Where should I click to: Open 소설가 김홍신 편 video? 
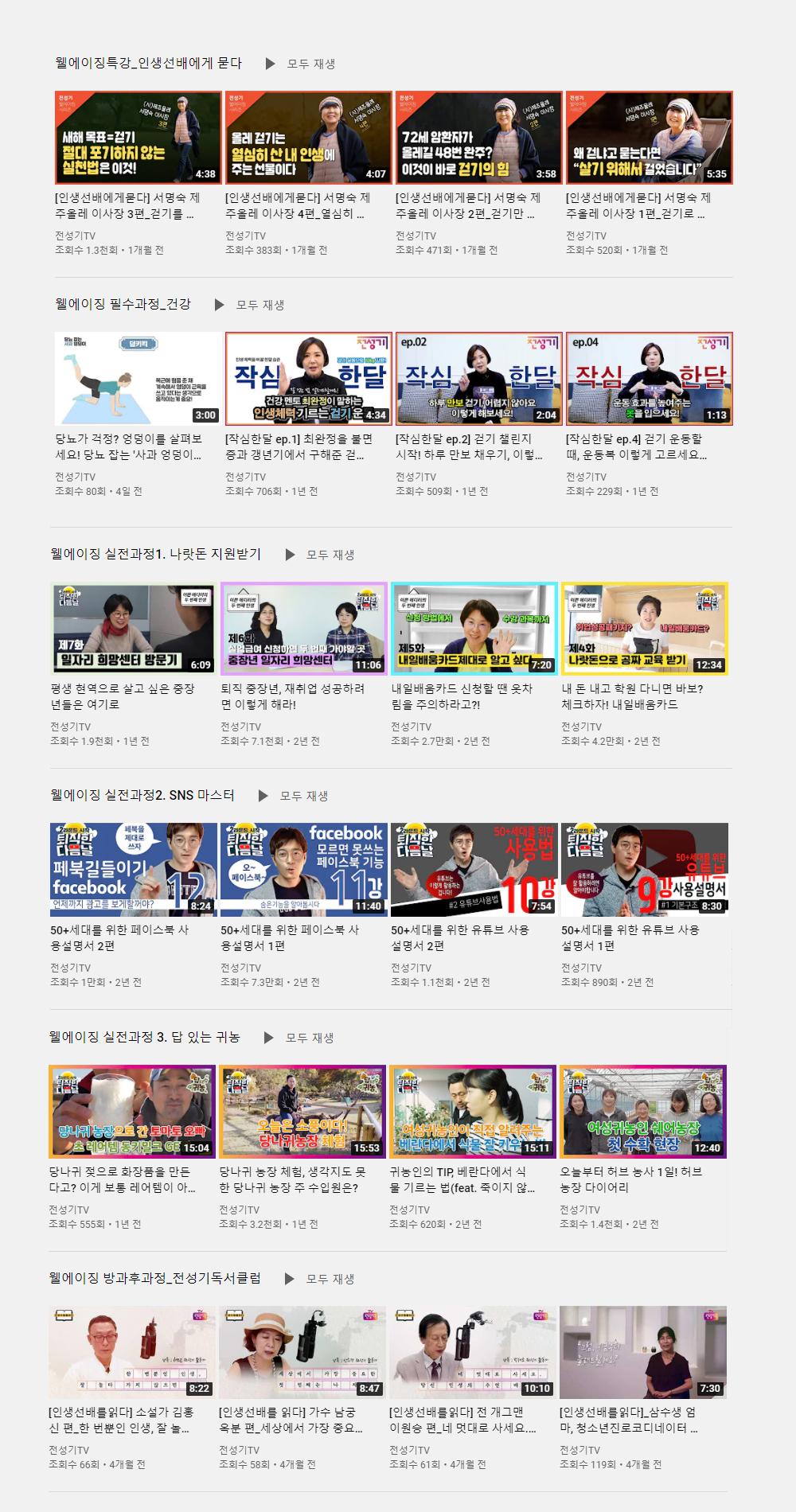[x=132, y=1352]
